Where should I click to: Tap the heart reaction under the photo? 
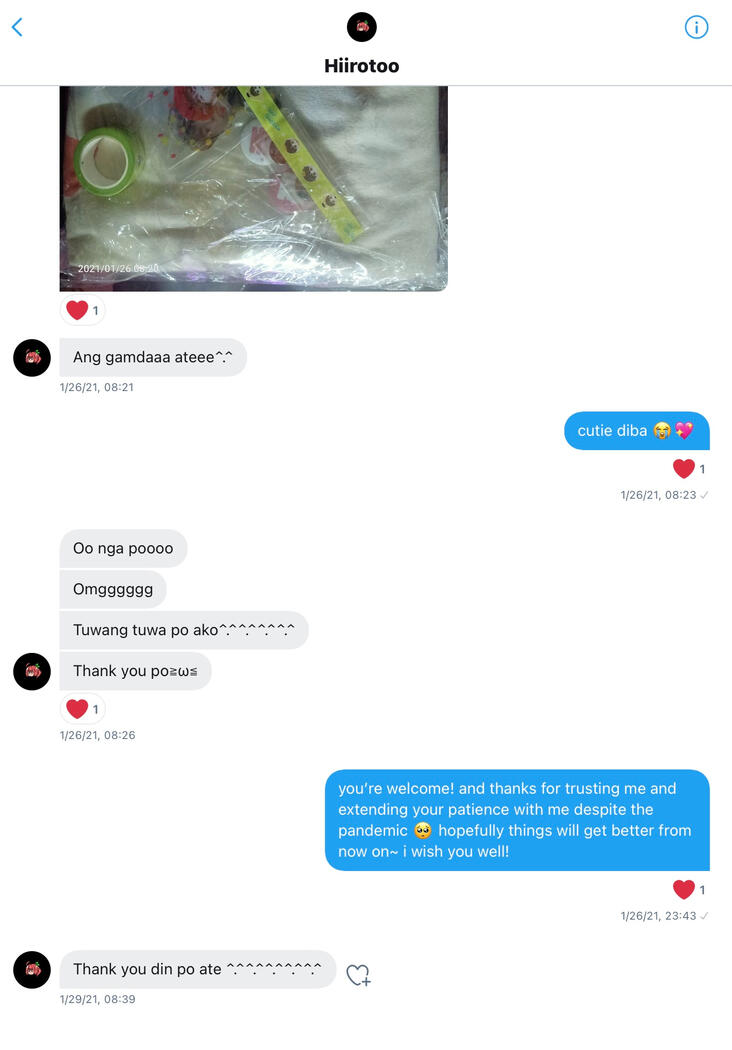click(x=82, y=311)
